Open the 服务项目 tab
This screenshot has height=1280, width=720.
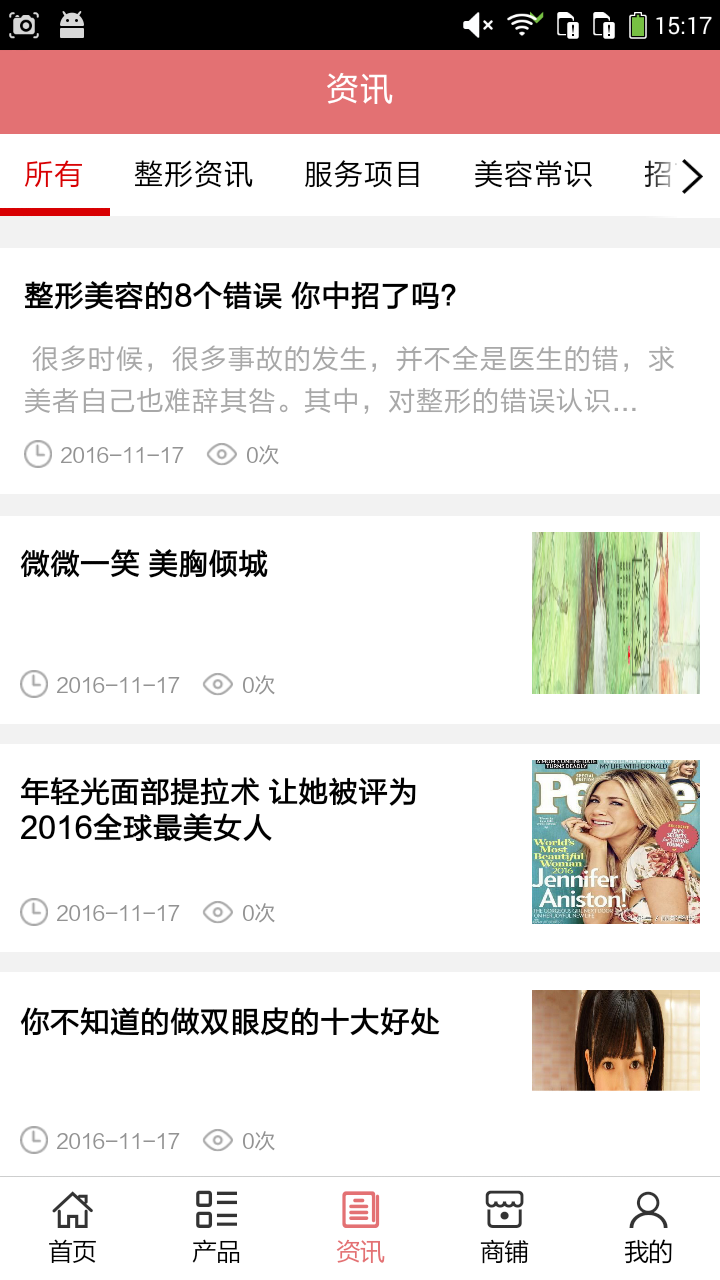click(362, 175)
